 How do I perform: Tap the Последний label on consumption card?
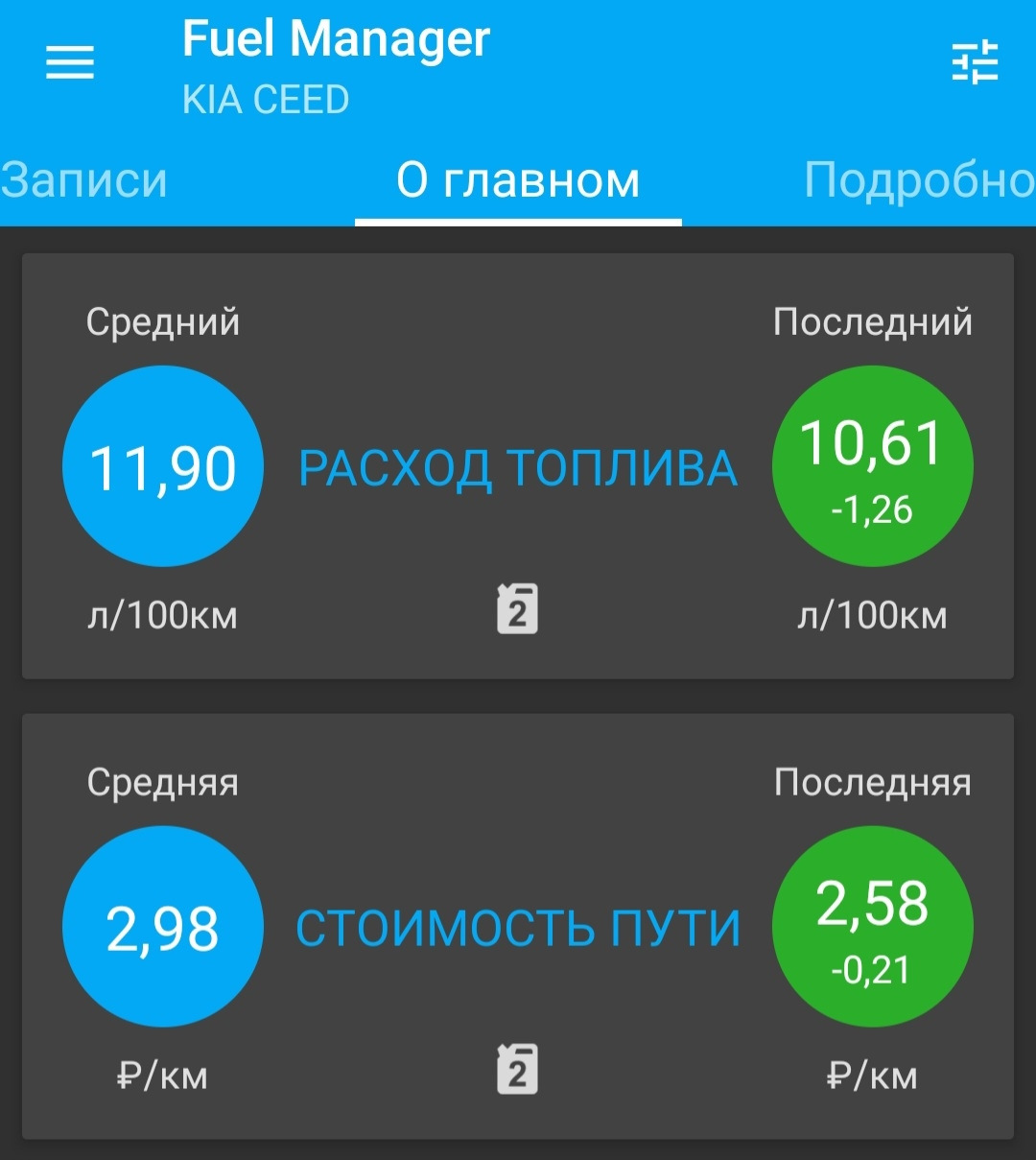click(871, 322)
